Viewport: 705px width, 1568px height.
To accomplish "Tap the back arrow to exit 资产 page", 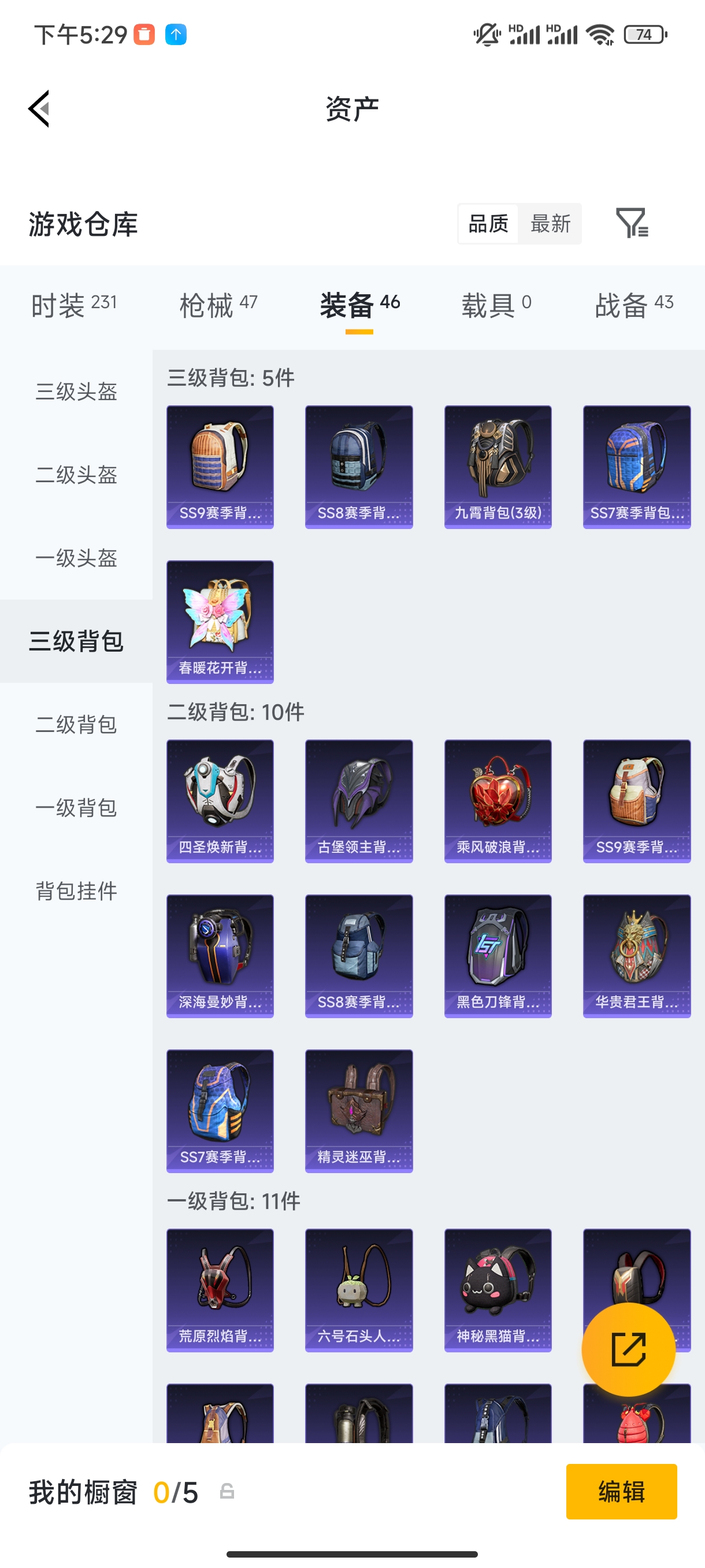I will click(38, 108).
